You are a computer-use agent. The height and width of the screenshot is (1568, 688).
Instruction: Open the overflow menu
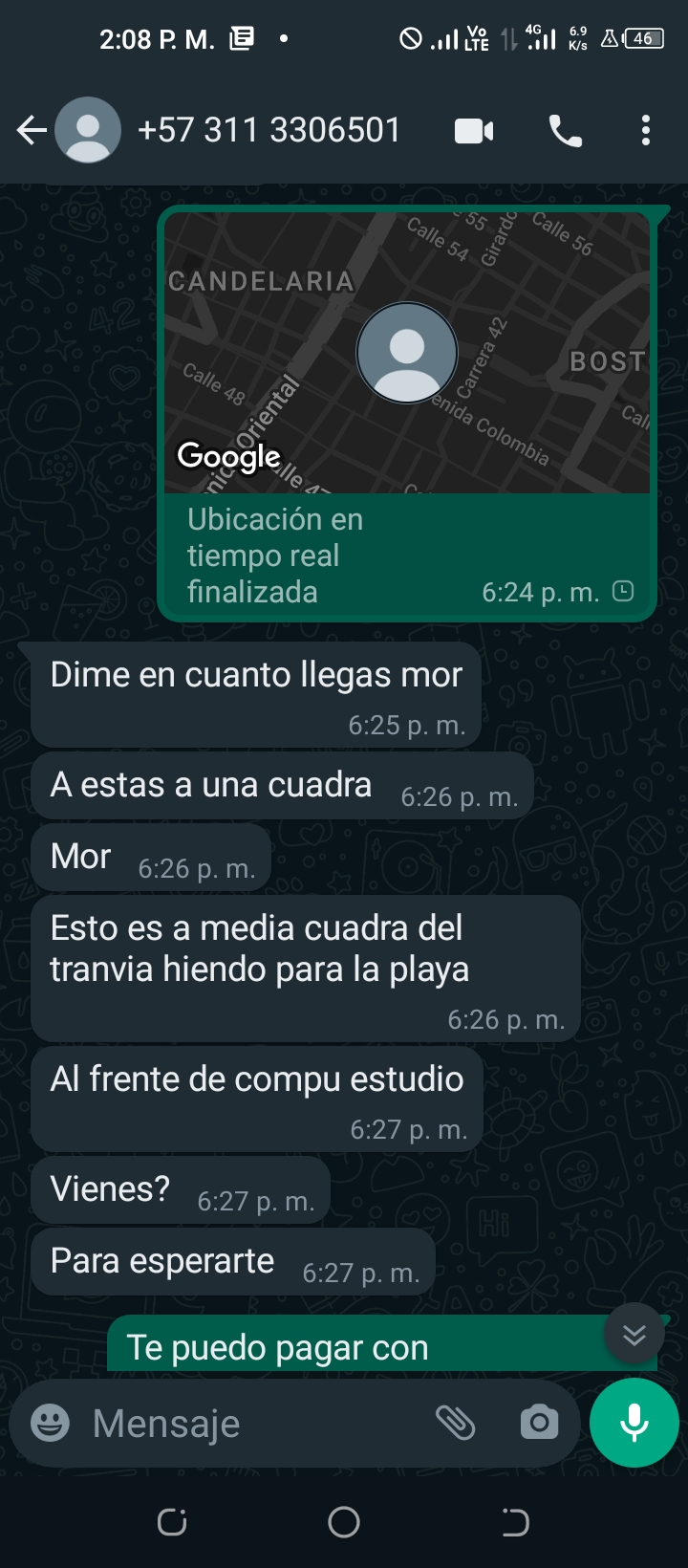point(646,131)
